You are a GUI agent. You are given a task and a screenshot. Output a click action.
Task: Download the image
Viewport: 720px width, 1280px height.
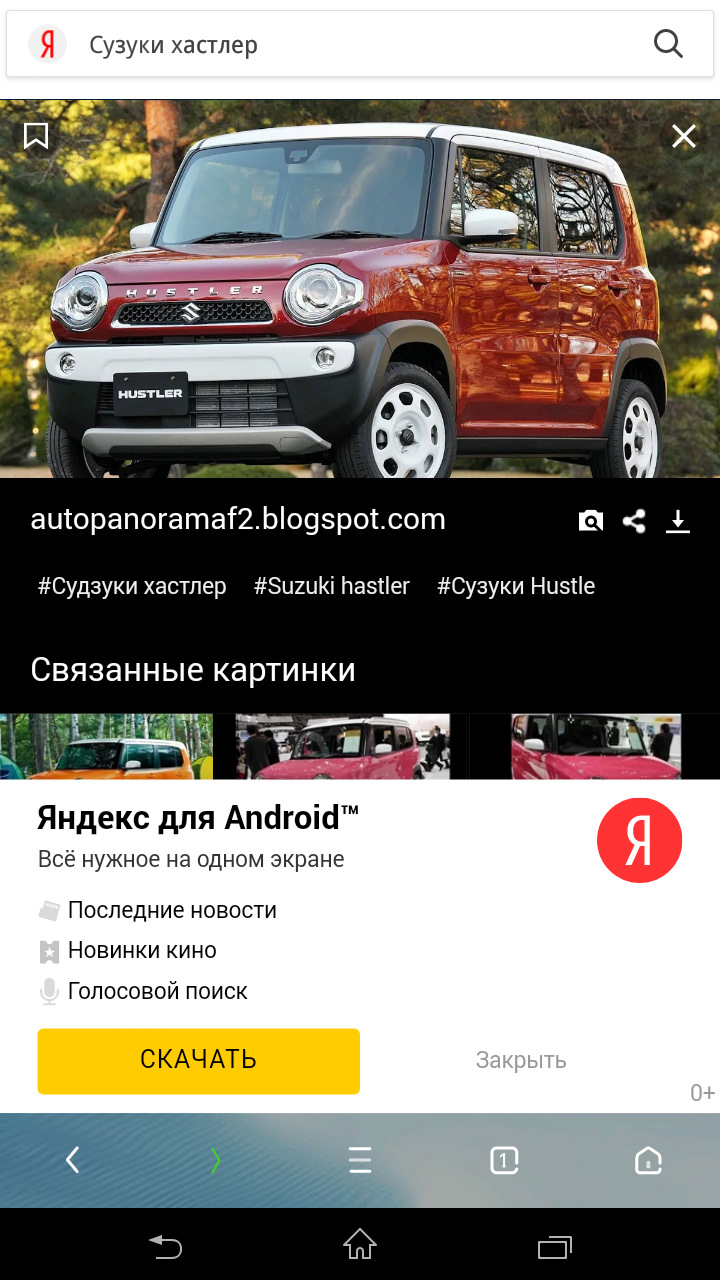(678, 521)
